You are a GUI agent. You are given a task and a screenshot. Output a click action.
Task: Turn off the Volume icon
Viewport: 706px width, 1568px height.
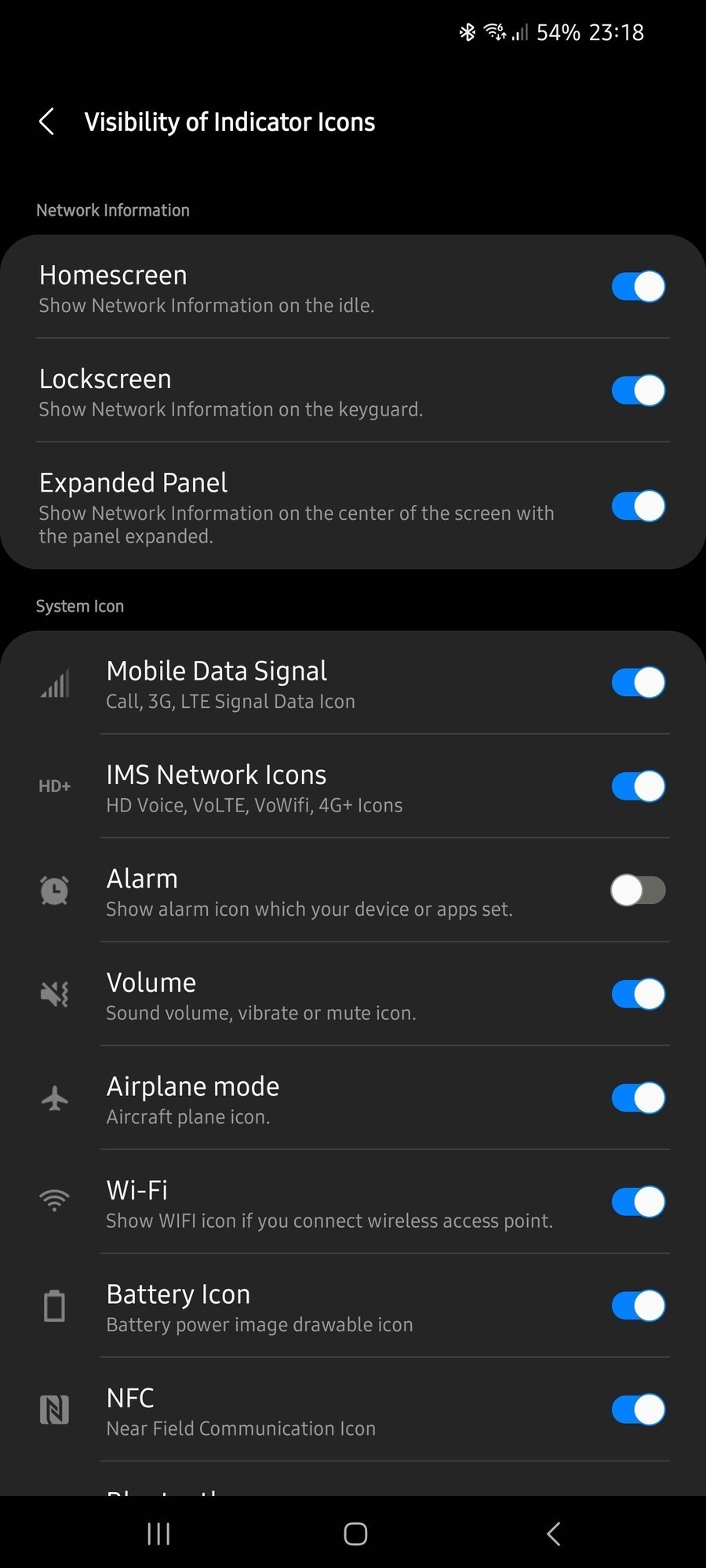click(638, 994)
